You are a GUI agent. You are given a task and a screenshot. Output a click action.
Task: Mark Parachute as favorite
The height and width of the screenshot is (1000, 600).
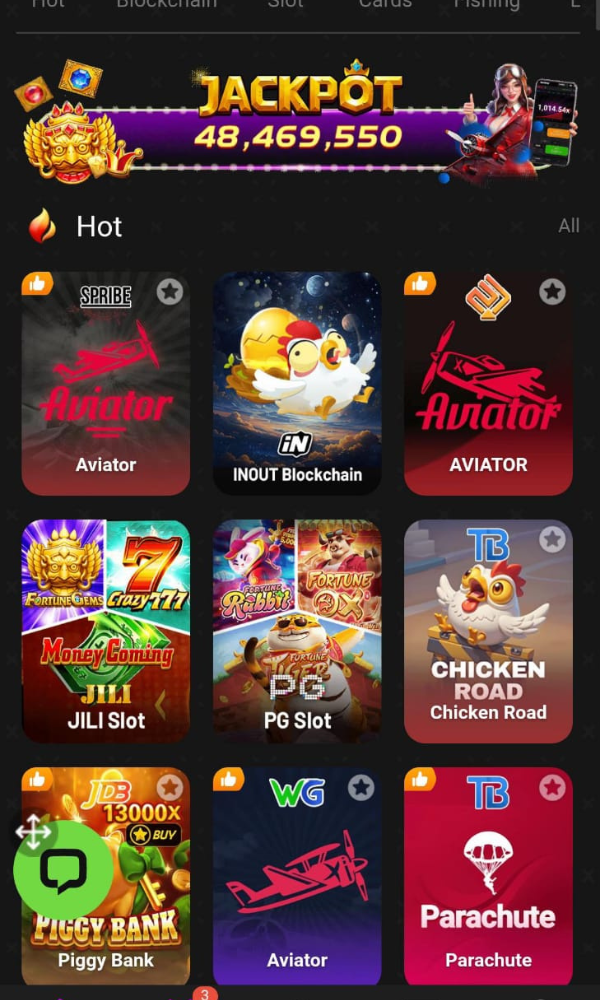pos(552,788)
